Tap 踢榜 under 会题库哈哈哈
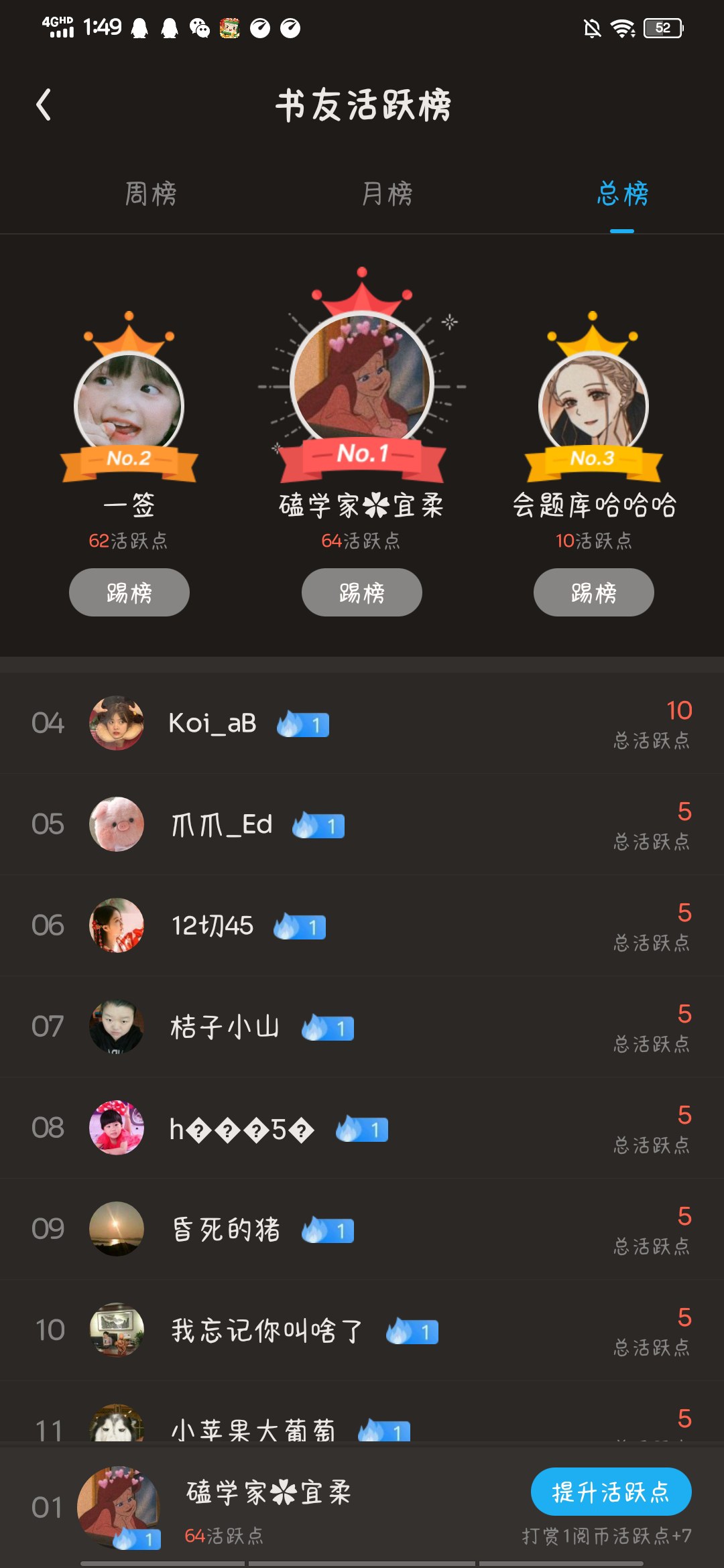This screenshot has height=1568, width=724. 594,592
